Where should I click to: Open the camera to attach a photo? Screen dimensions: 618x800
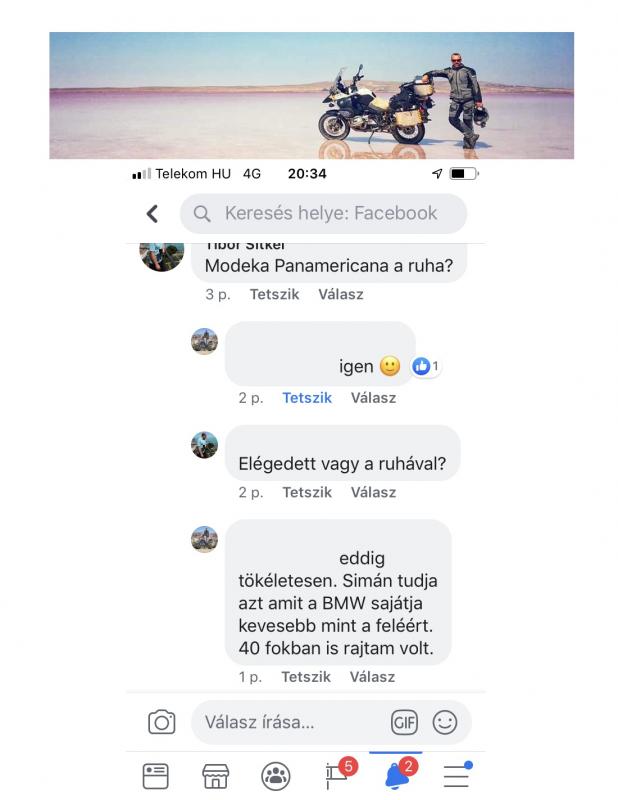tap(161, 722)
